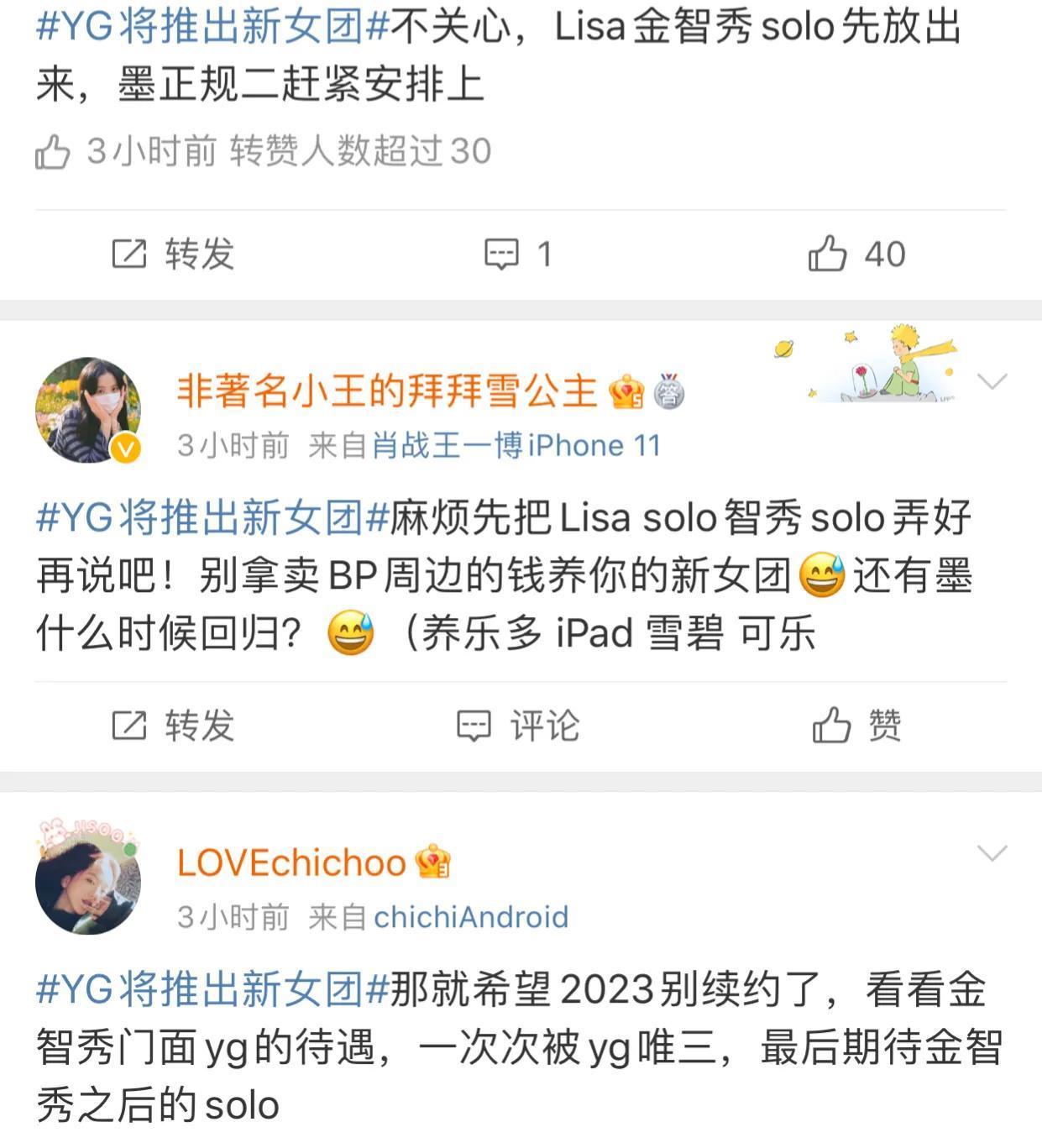Open the hashtag in the Lisa 金智秀 solo post
This screenshot has height=1148, width=1042.
point(213,27)
